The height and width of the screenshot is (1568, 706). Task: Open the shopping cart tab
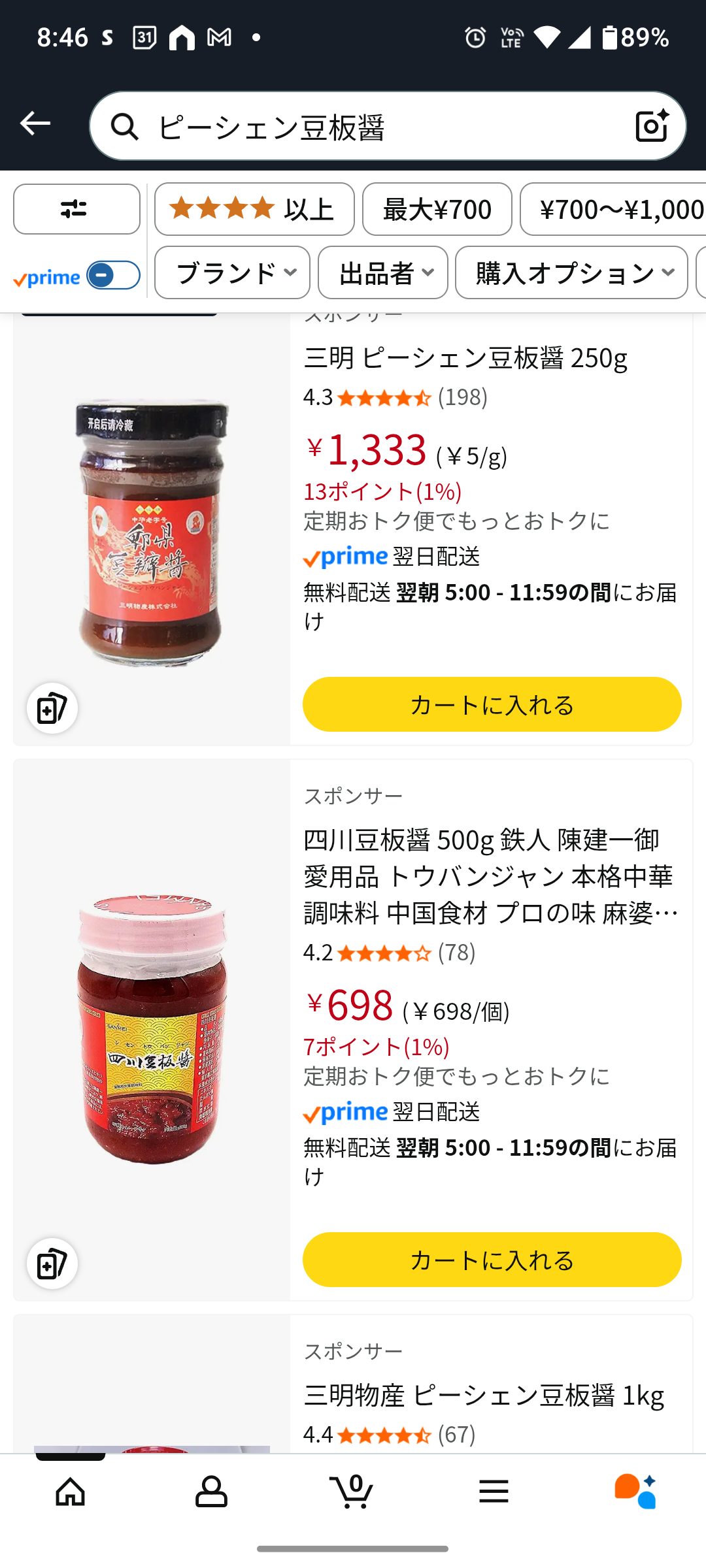point(353,1492)
